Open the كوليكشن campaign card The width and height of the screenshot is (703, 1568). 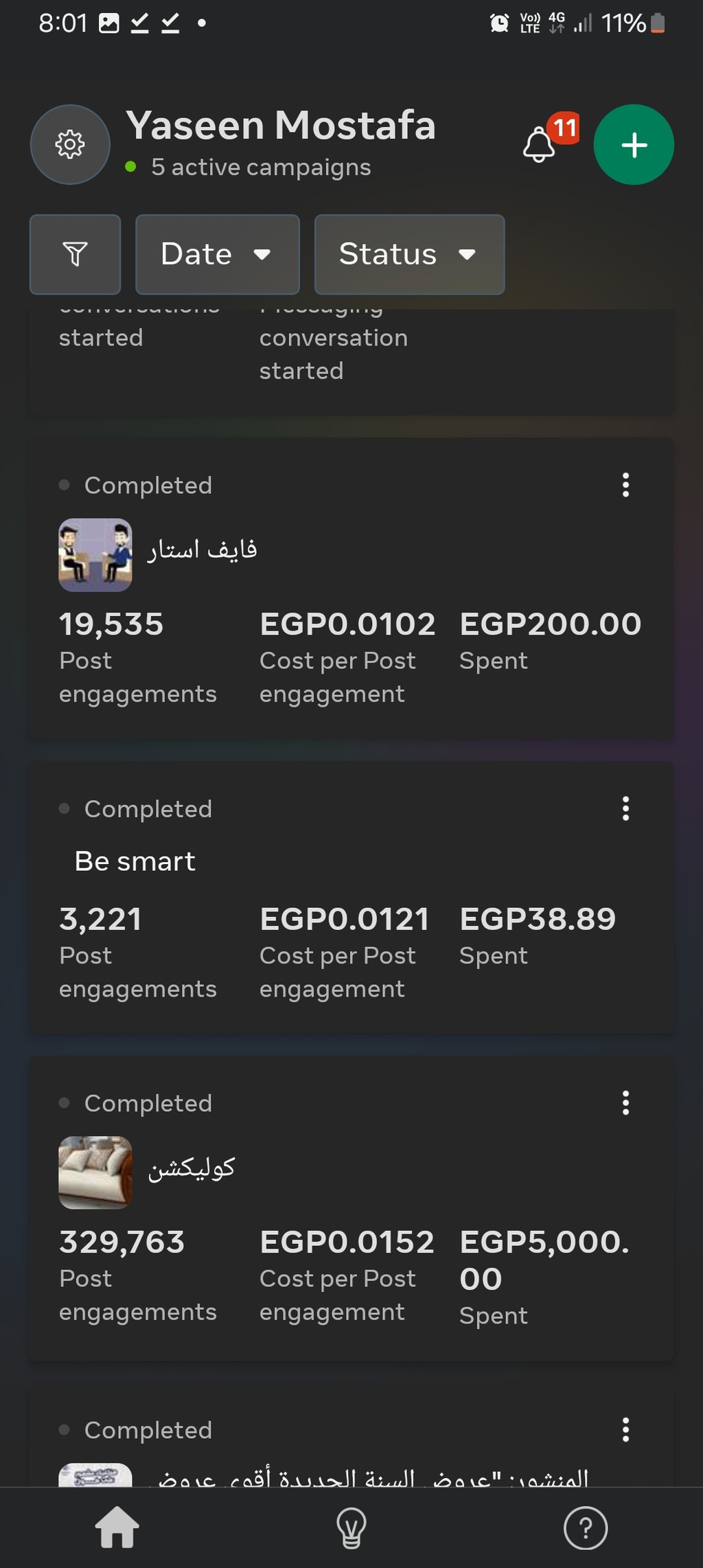click(351, 1209)
